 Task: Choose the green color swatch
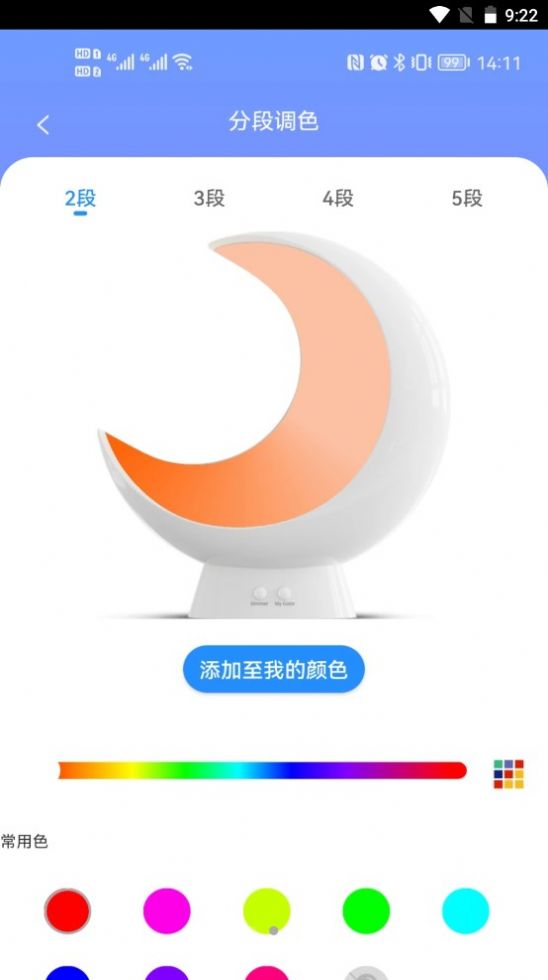click(366, 911)
